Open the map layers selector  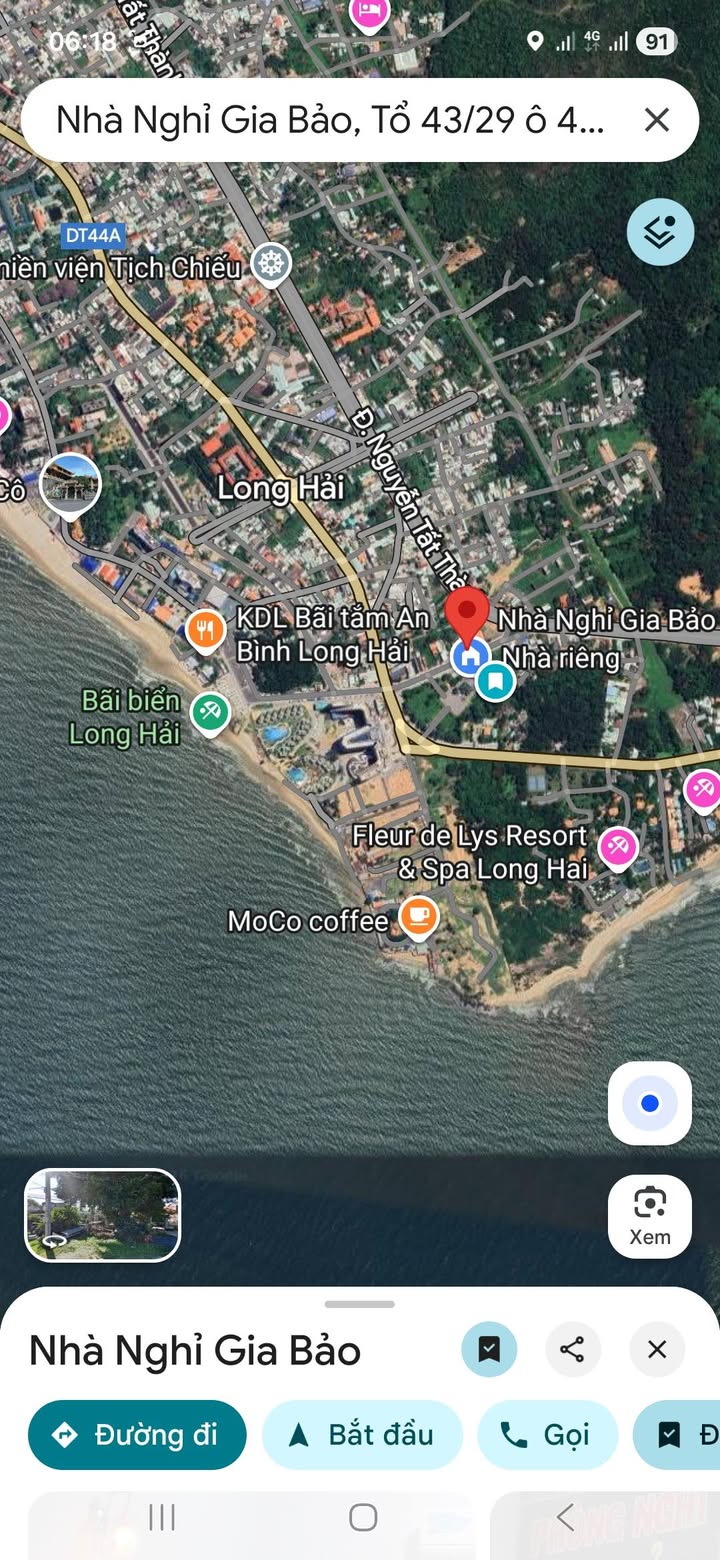[x=660, y=232]
